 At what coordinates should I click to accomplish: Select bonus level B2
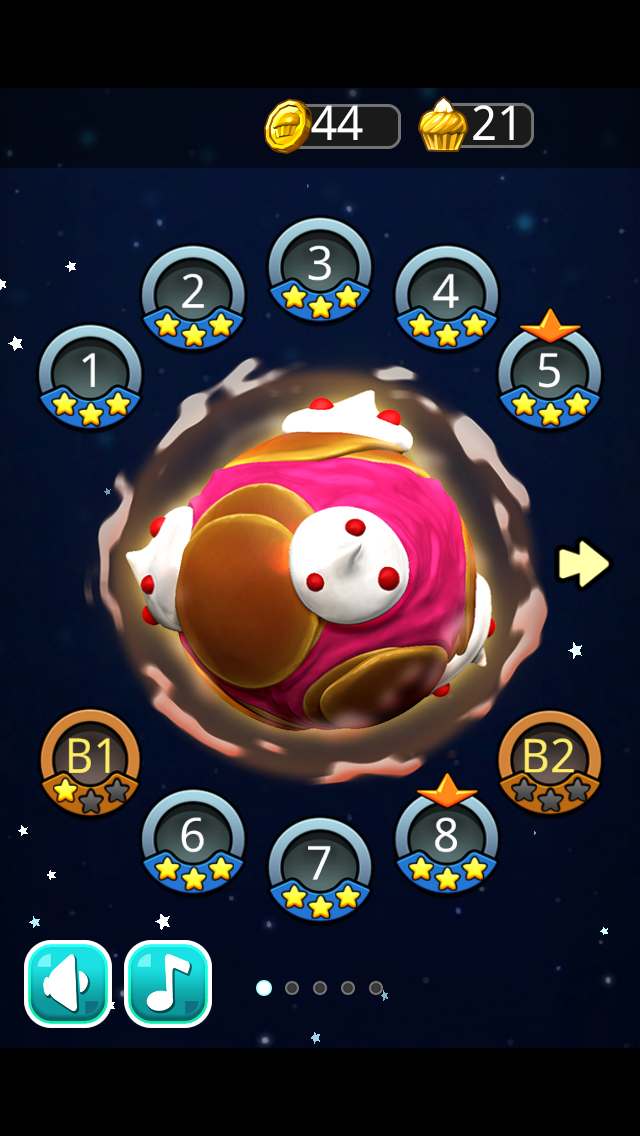point(549,762)
